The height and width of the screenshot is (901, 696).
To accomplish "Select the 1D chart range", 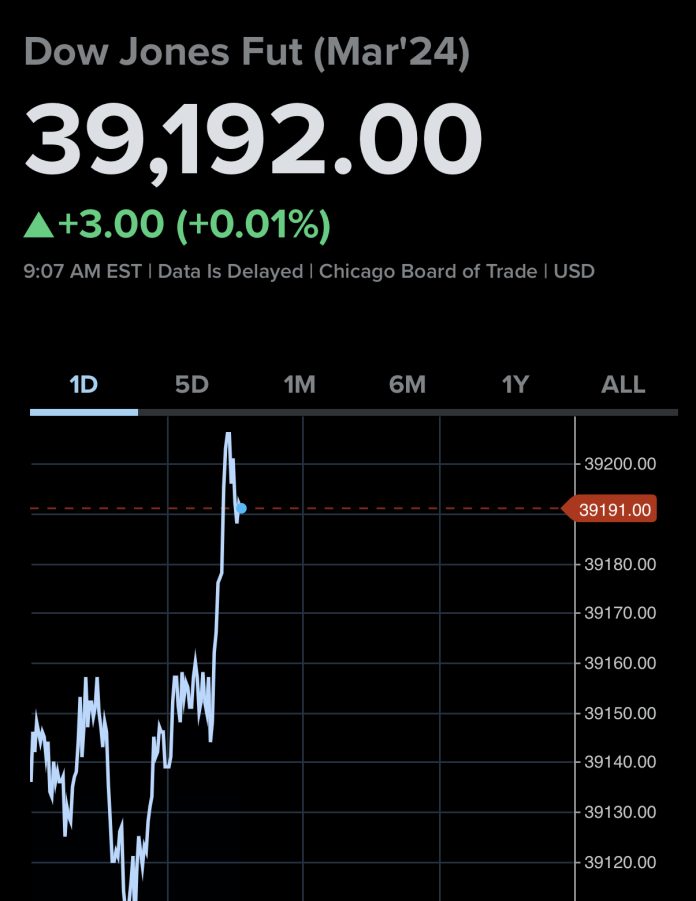I will click(x=84, y=385).
